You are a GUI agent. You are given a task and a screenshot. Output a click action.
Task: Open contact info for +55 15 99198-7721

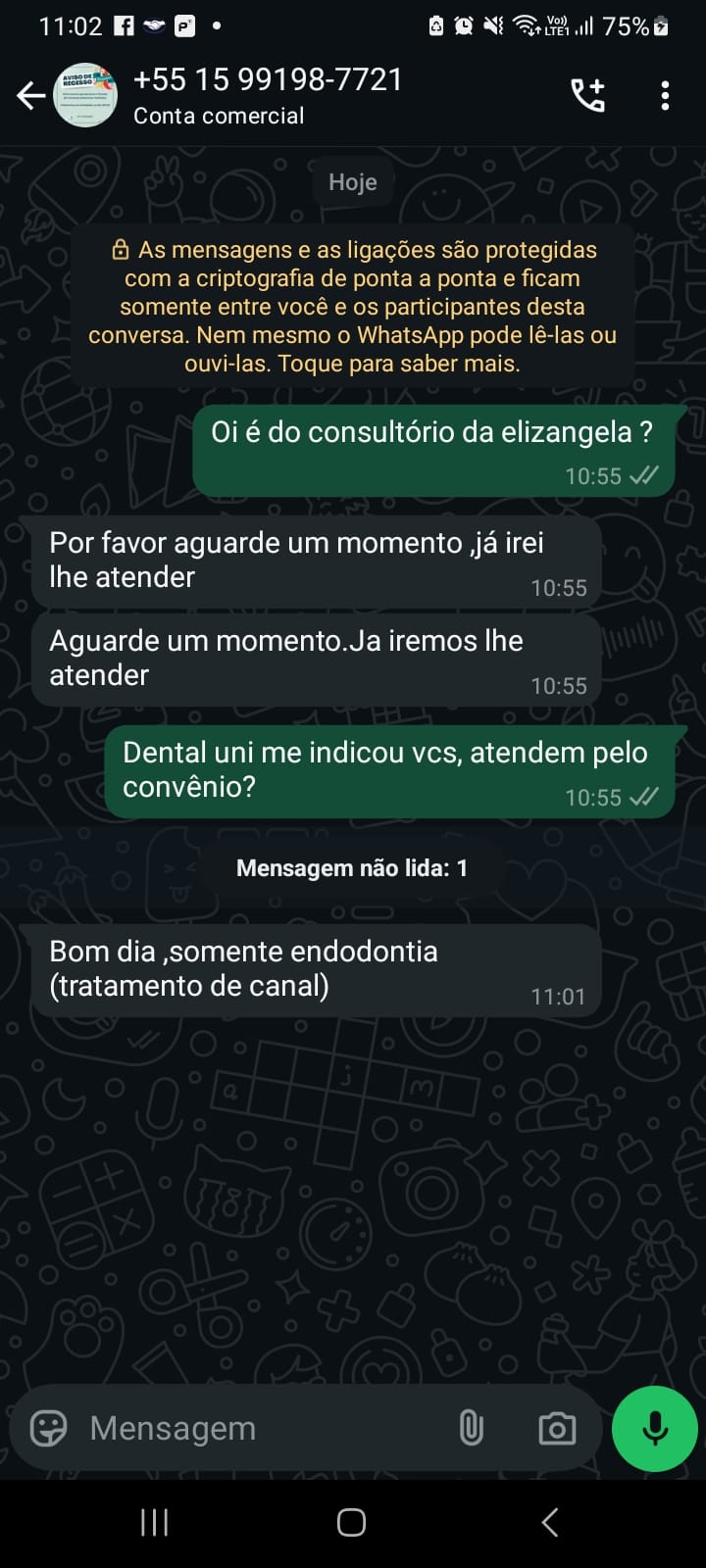click(268, 96)
